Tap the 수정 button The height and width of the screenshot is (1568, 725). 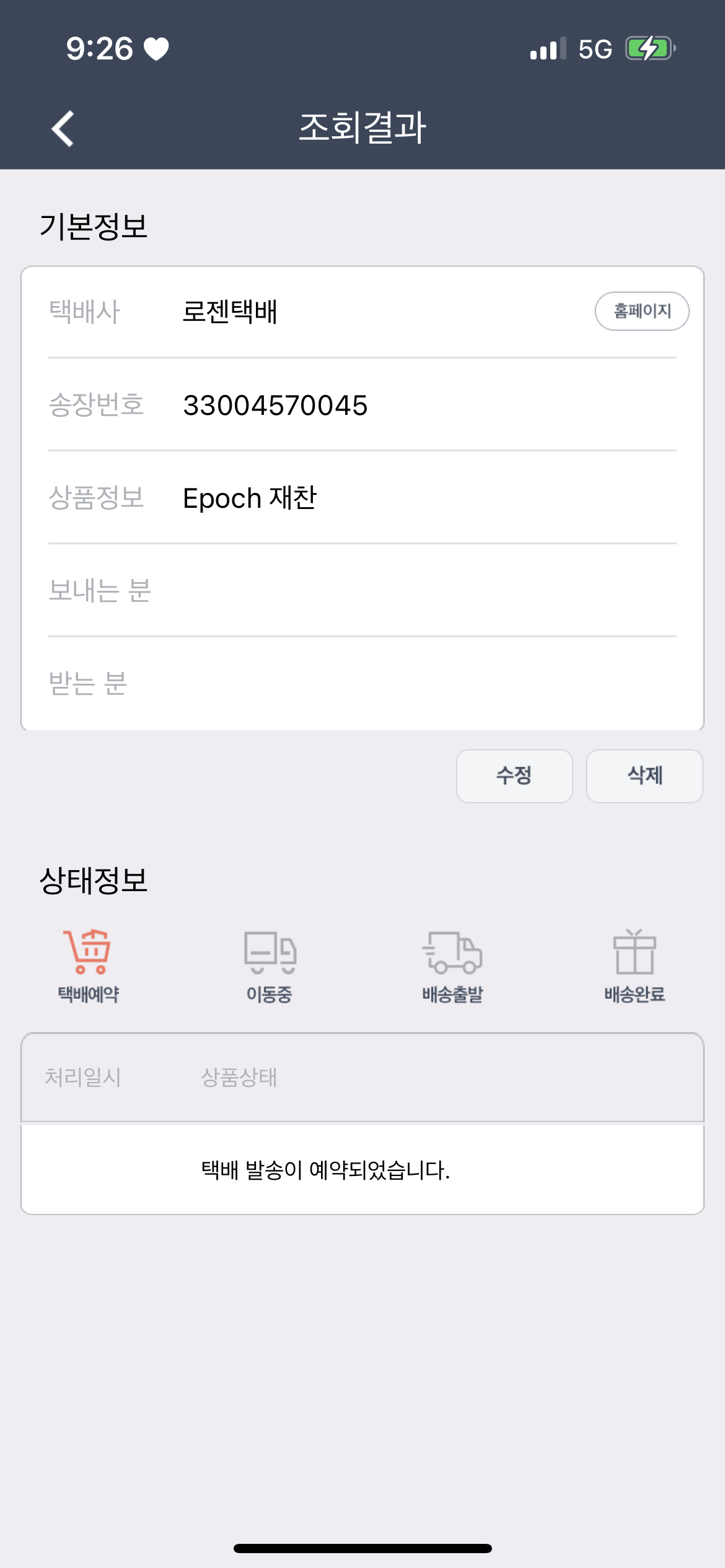point(514,775)
